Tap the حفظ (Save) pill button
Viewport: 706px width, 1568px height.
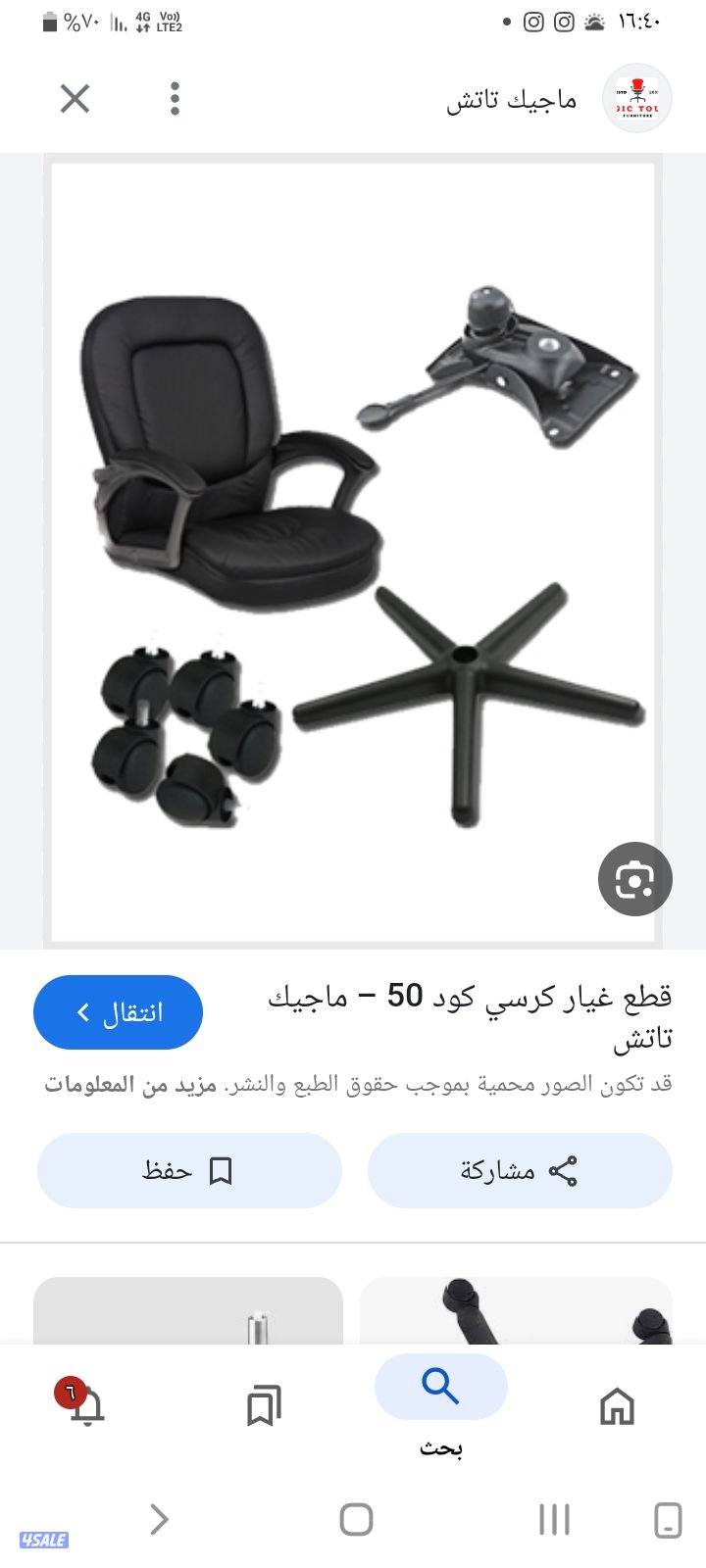click(189, 1169)
